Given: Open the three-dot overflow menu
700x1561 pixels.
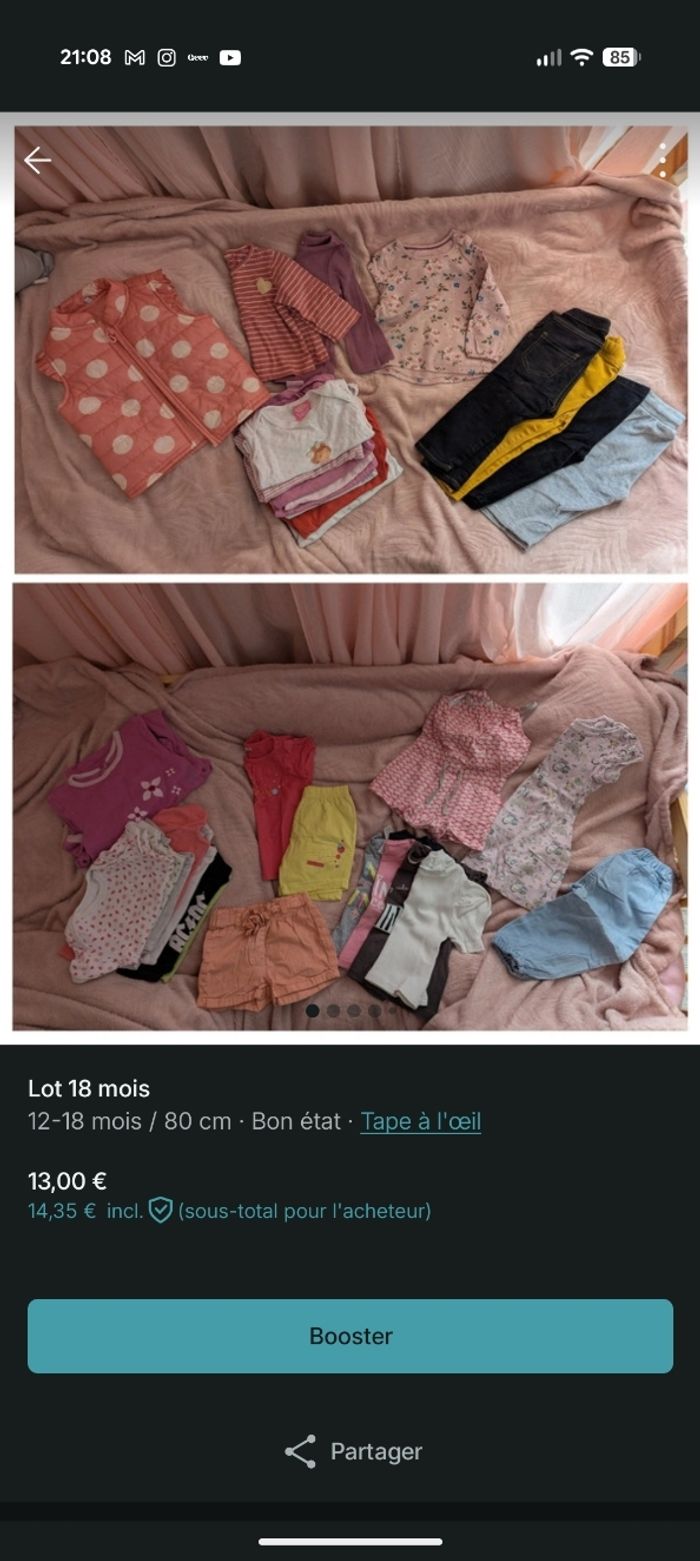Looking at the screenshot, I should (x=662, y=160).
